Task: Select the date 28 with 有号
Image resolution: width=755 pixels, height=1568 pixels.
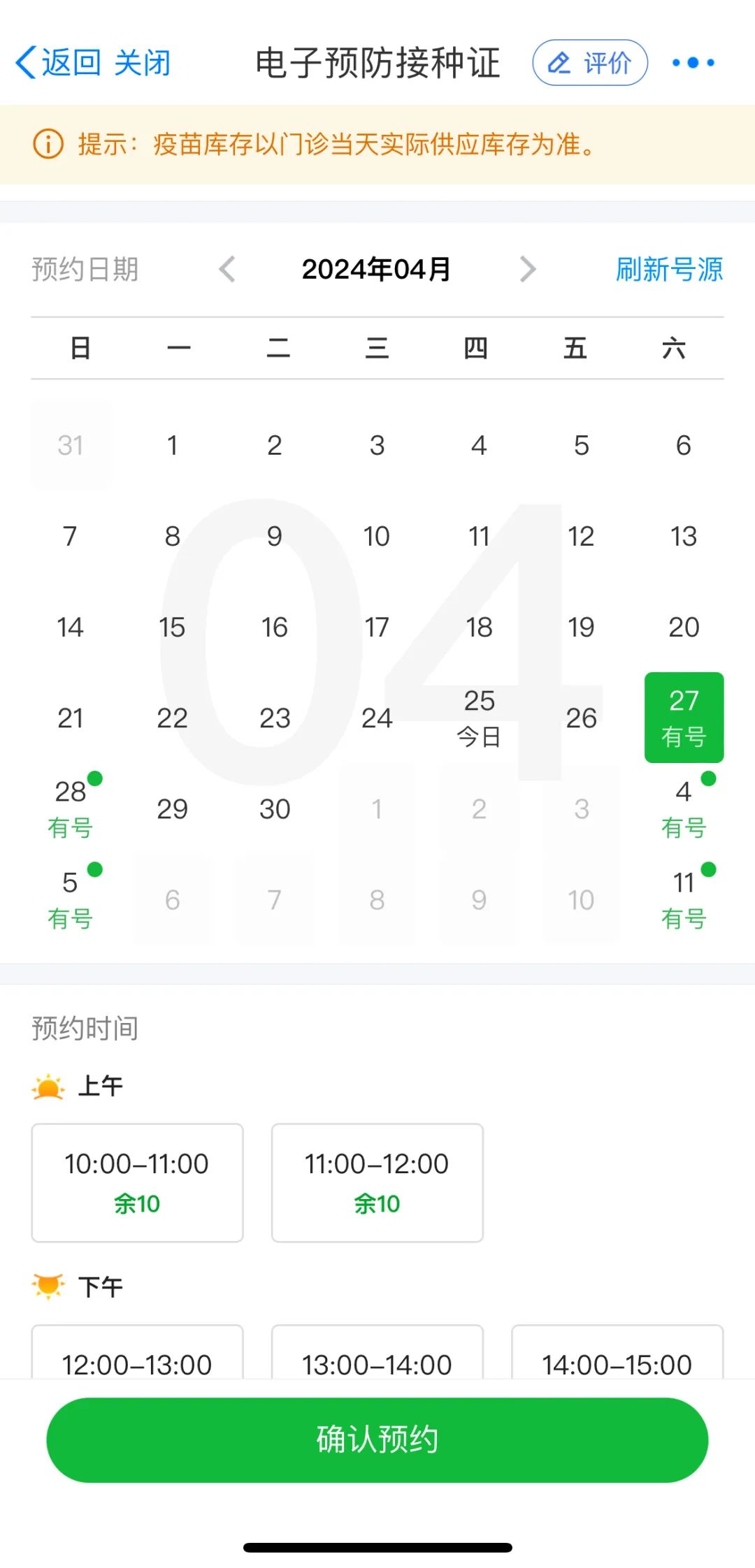Action: pos(71,808)
